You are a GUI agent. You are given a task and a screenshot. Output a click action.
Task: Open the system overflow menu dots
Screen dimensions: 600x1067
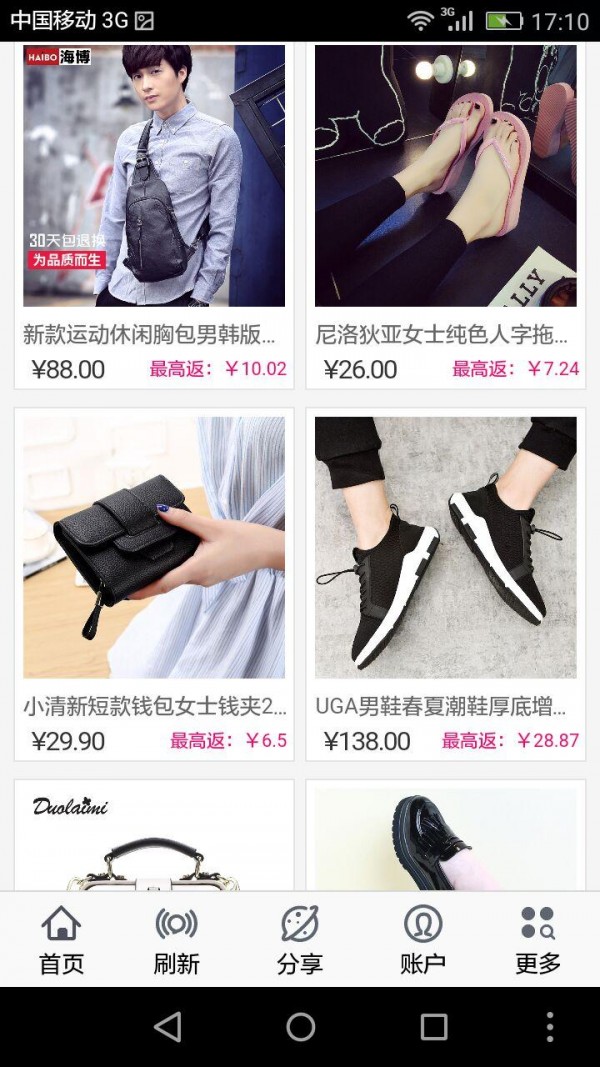(x=549, y=1027)
